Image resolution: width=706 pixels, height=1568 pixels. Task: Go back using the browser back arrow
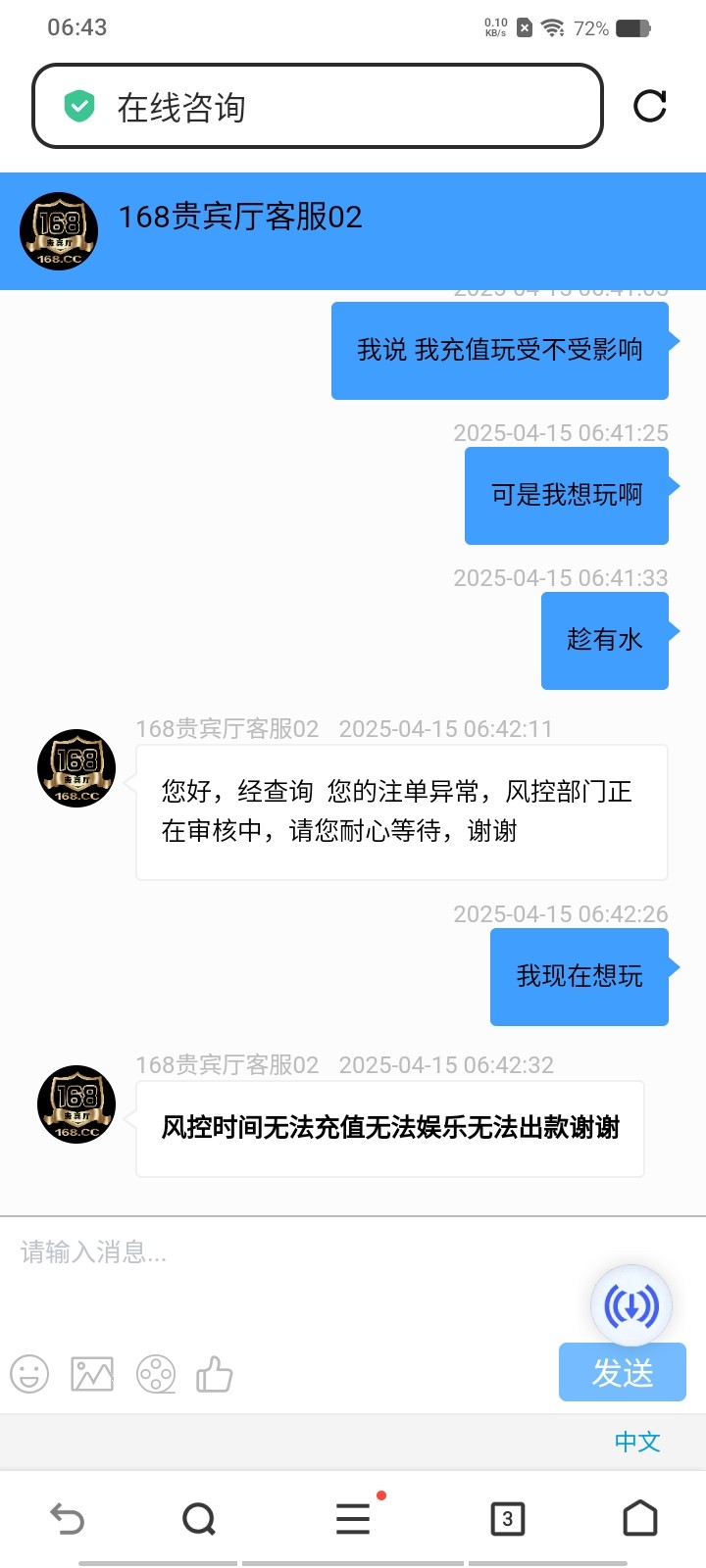point(68,1519)
